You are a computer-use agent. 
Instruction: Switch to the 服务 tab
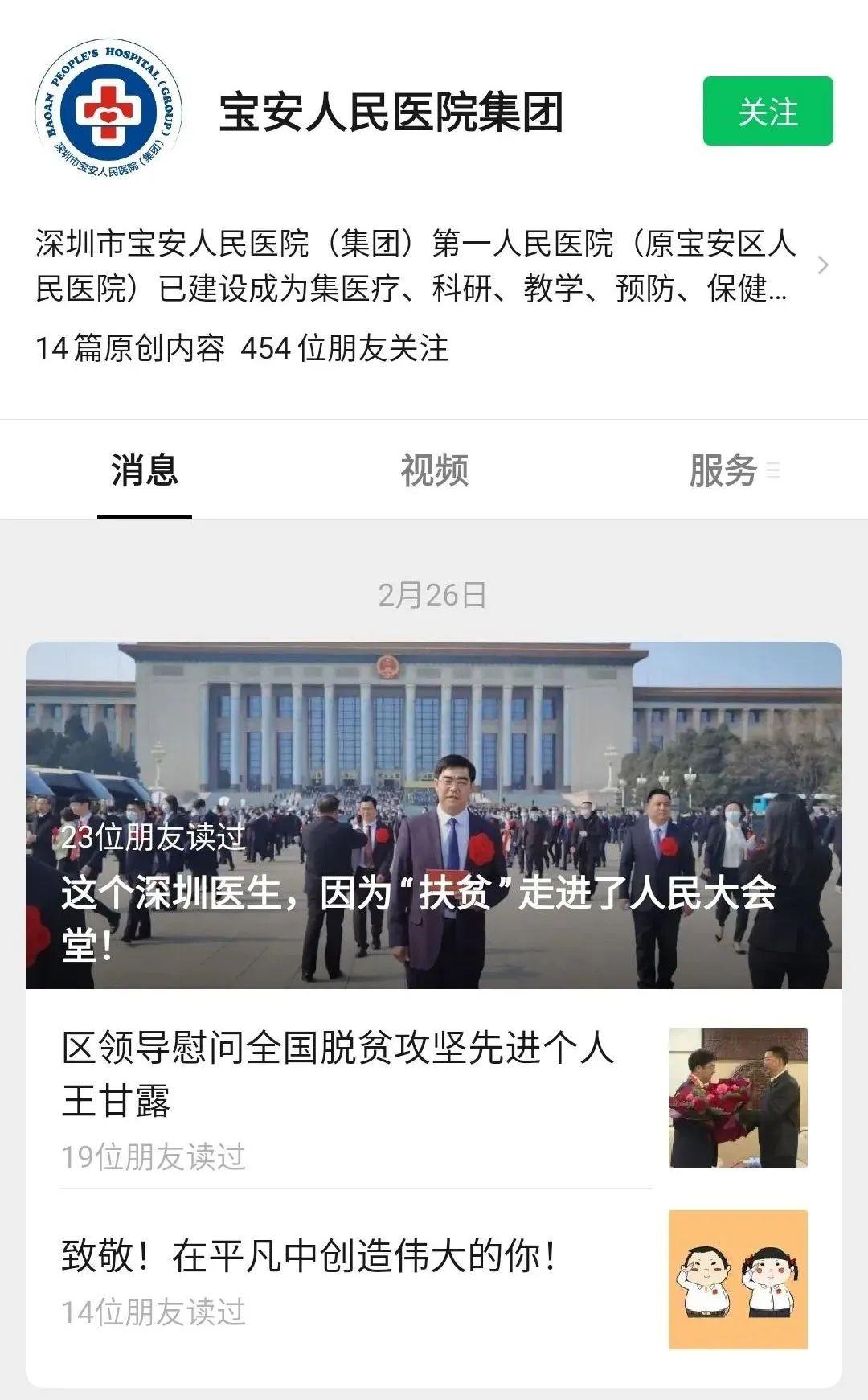click(x=723, y=470)
